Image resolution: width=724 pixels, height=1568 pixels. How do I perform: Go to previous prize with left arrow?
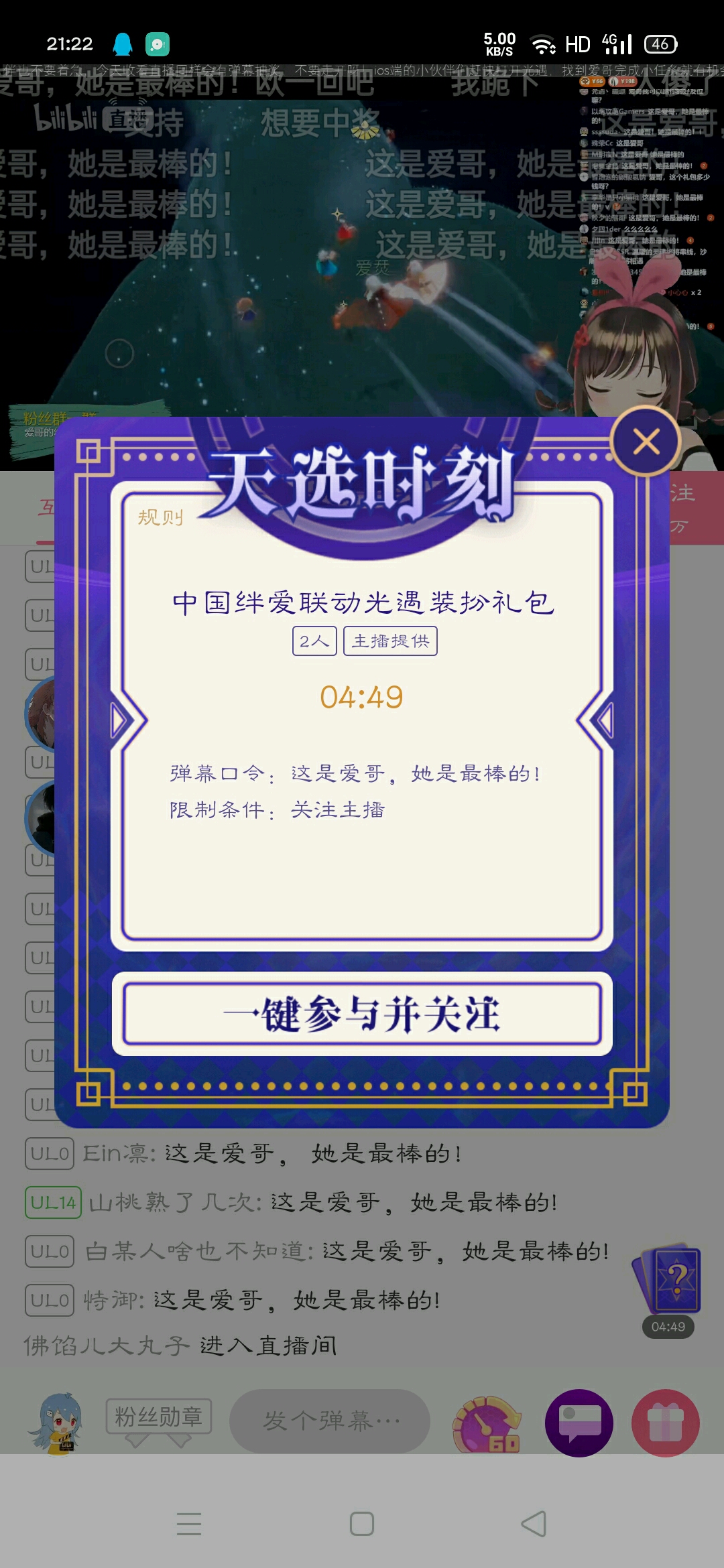pos(121,721)
